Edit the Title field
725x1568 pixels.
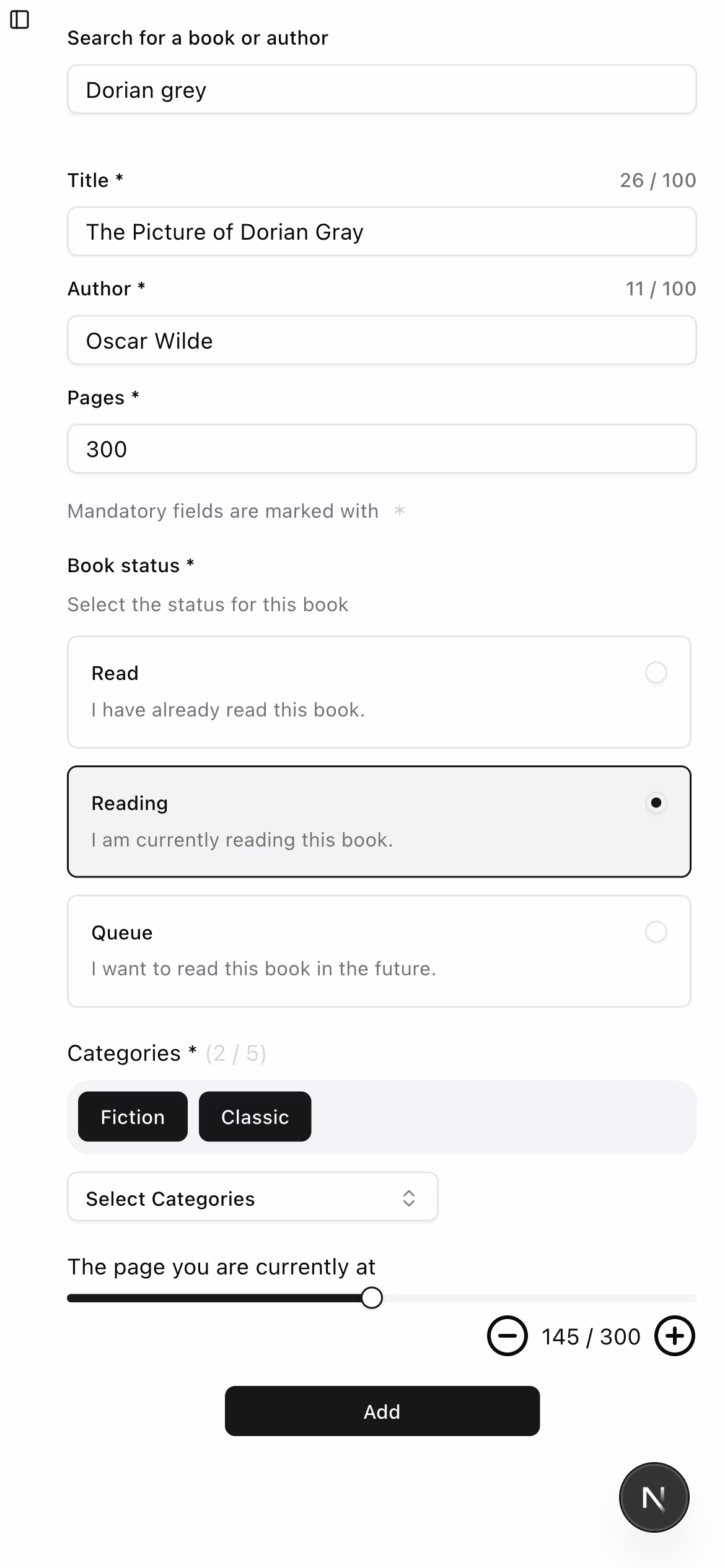382,232
